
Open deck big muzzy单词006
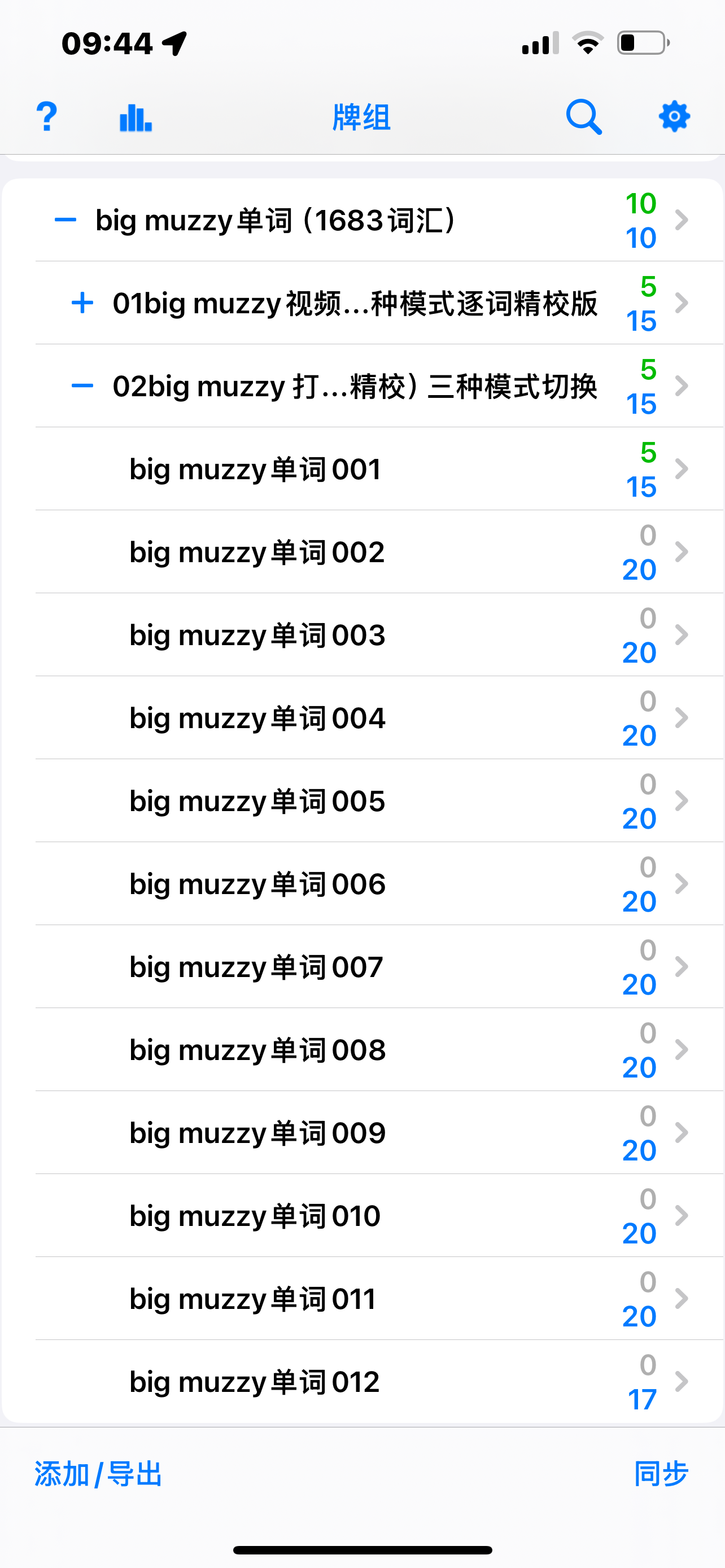(379, 883)
